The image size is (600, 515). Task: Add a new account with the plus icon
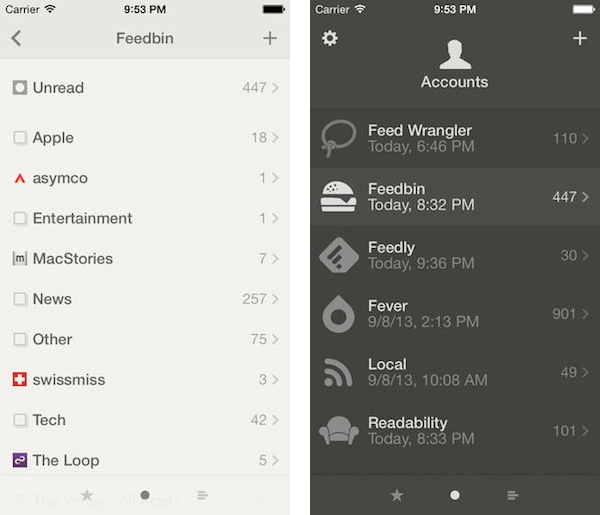click(579, 38)
